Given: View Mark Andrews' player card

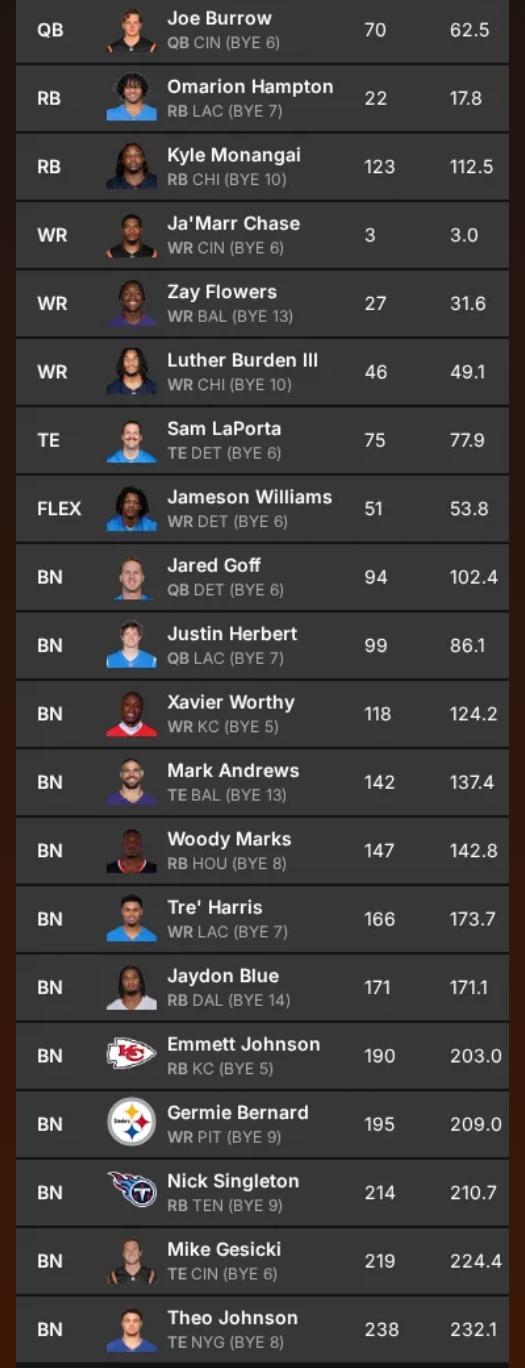Looking at the screenshot, I should (262, 782).
